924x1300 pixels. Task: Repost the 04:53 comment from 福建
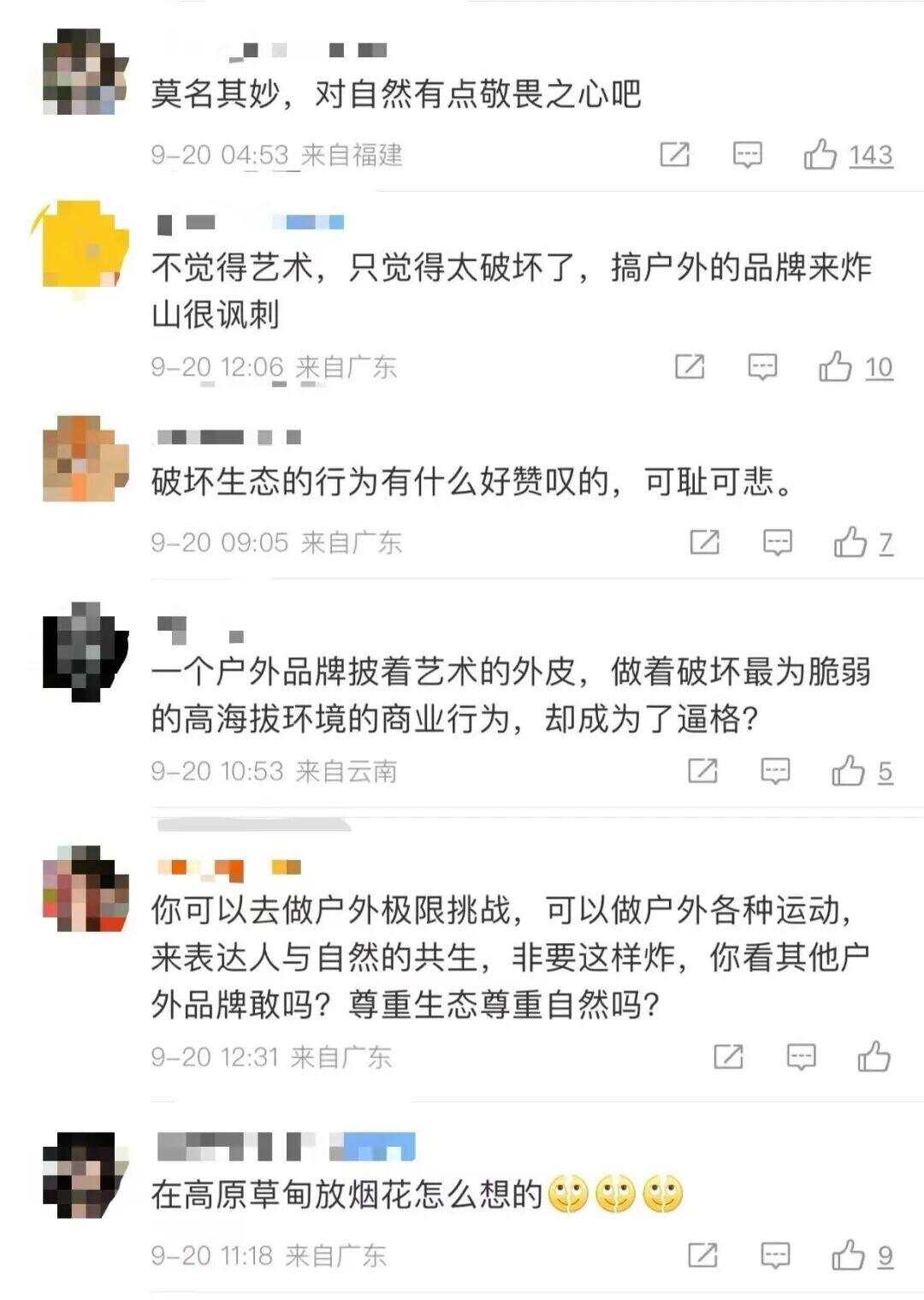pos(675,155)
